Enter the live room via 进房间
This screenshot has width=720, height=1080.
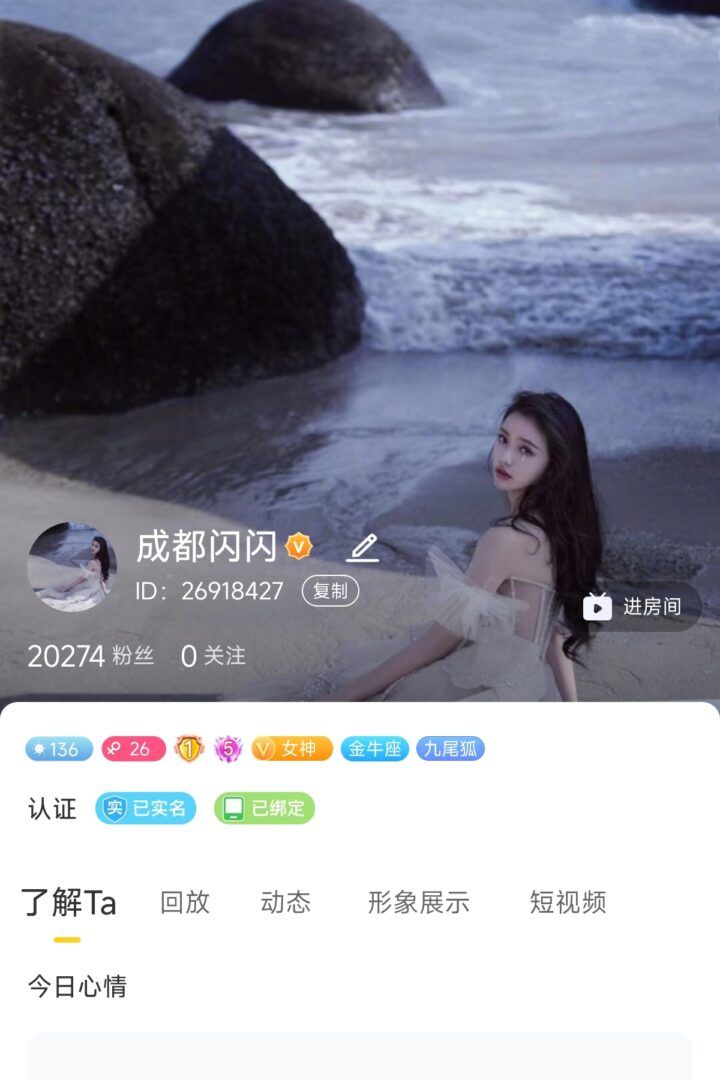point(640,607)
